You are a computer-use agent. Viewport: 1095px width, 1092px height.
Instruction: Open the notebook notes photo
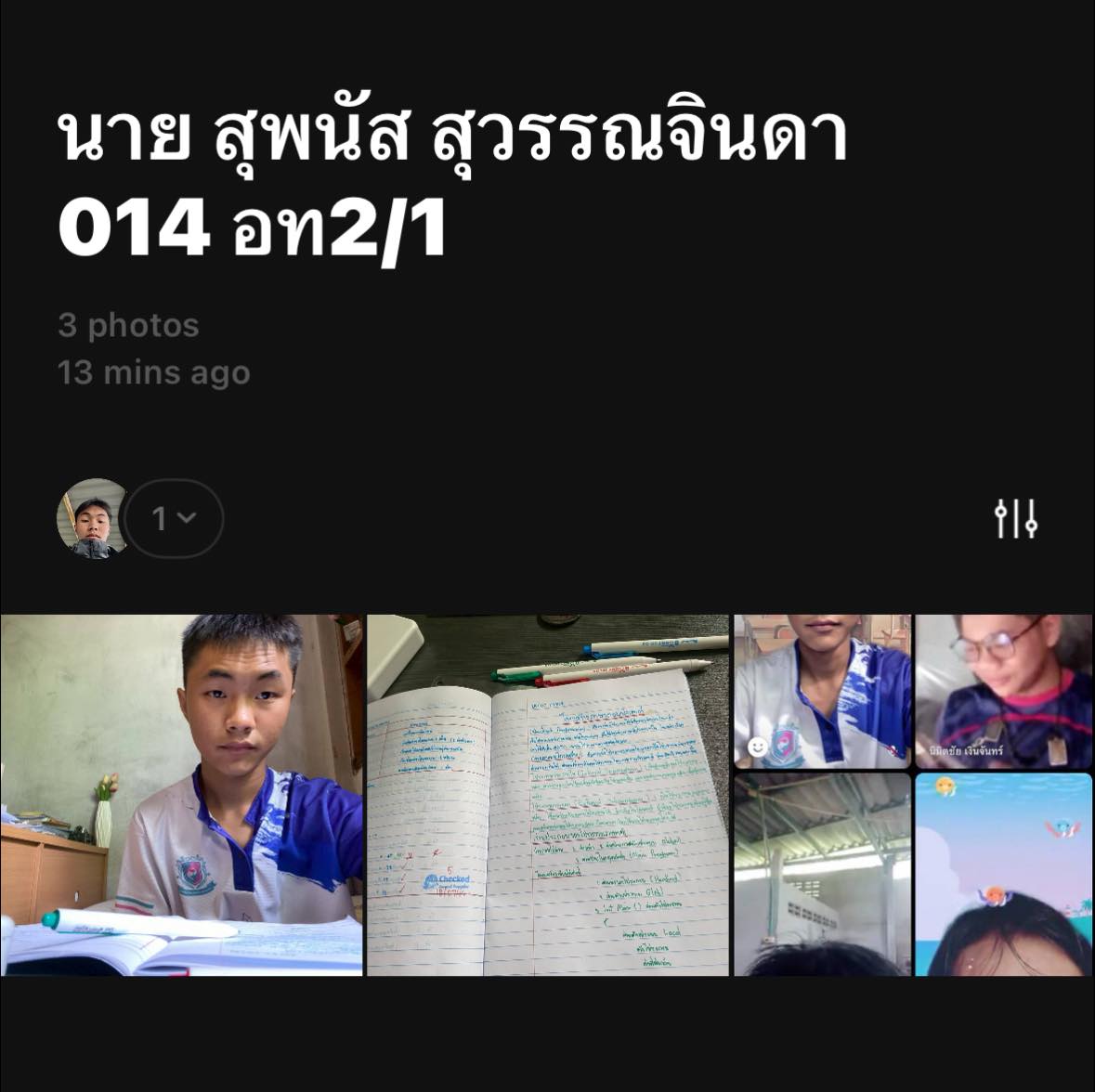(548, 795)
